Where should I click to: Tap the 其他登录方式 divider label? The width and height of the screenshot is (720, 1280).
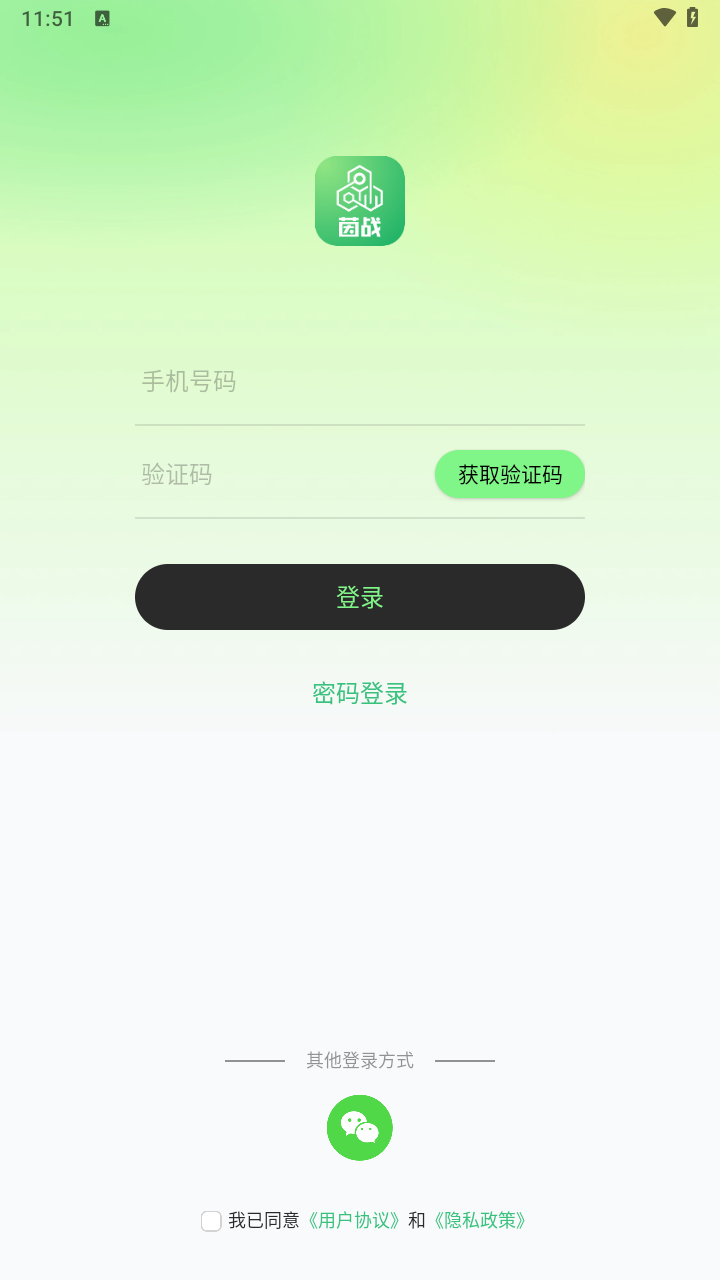(x=359, y=1061)
